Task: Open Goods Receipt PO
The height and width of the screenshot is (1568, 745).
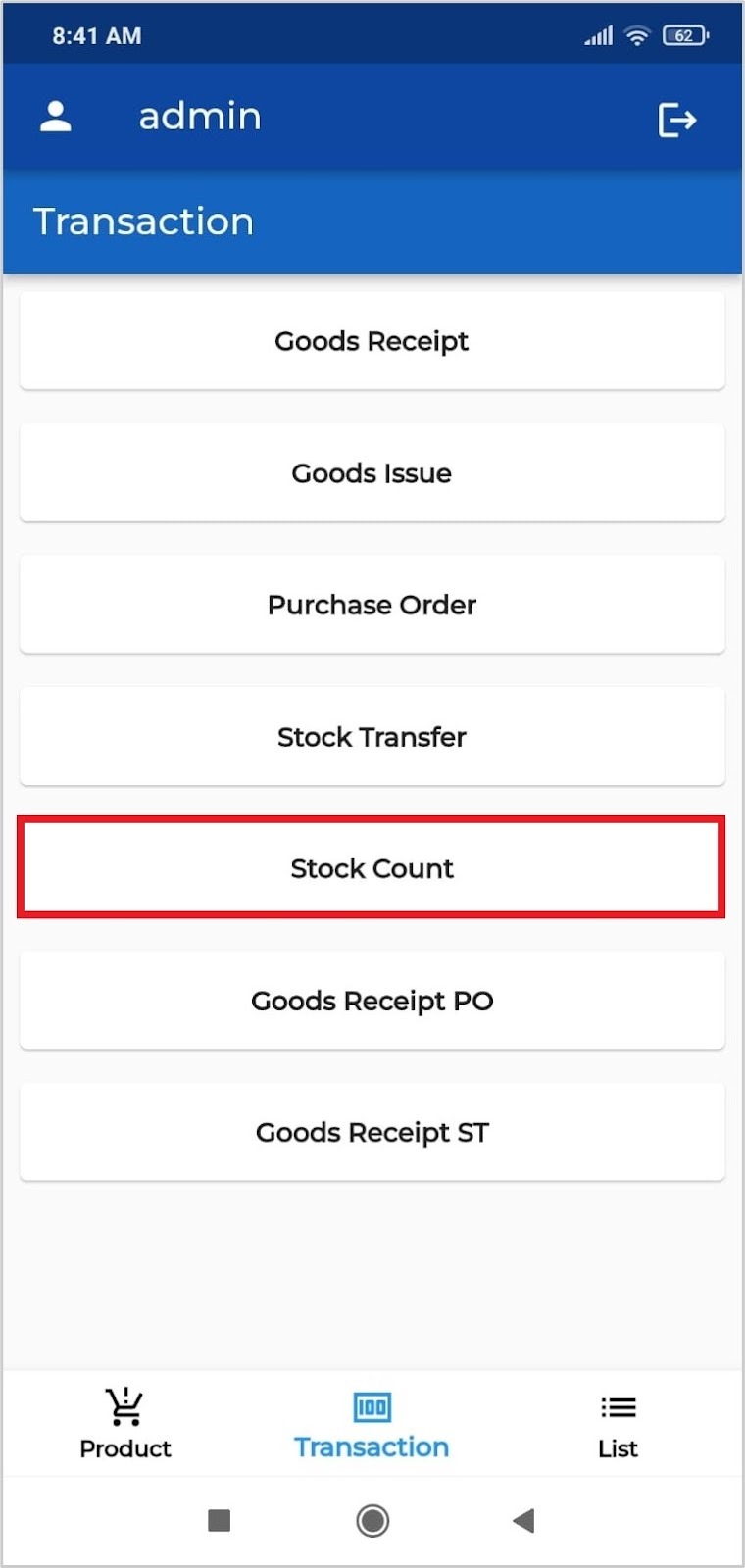Action: click(372, 1001)
